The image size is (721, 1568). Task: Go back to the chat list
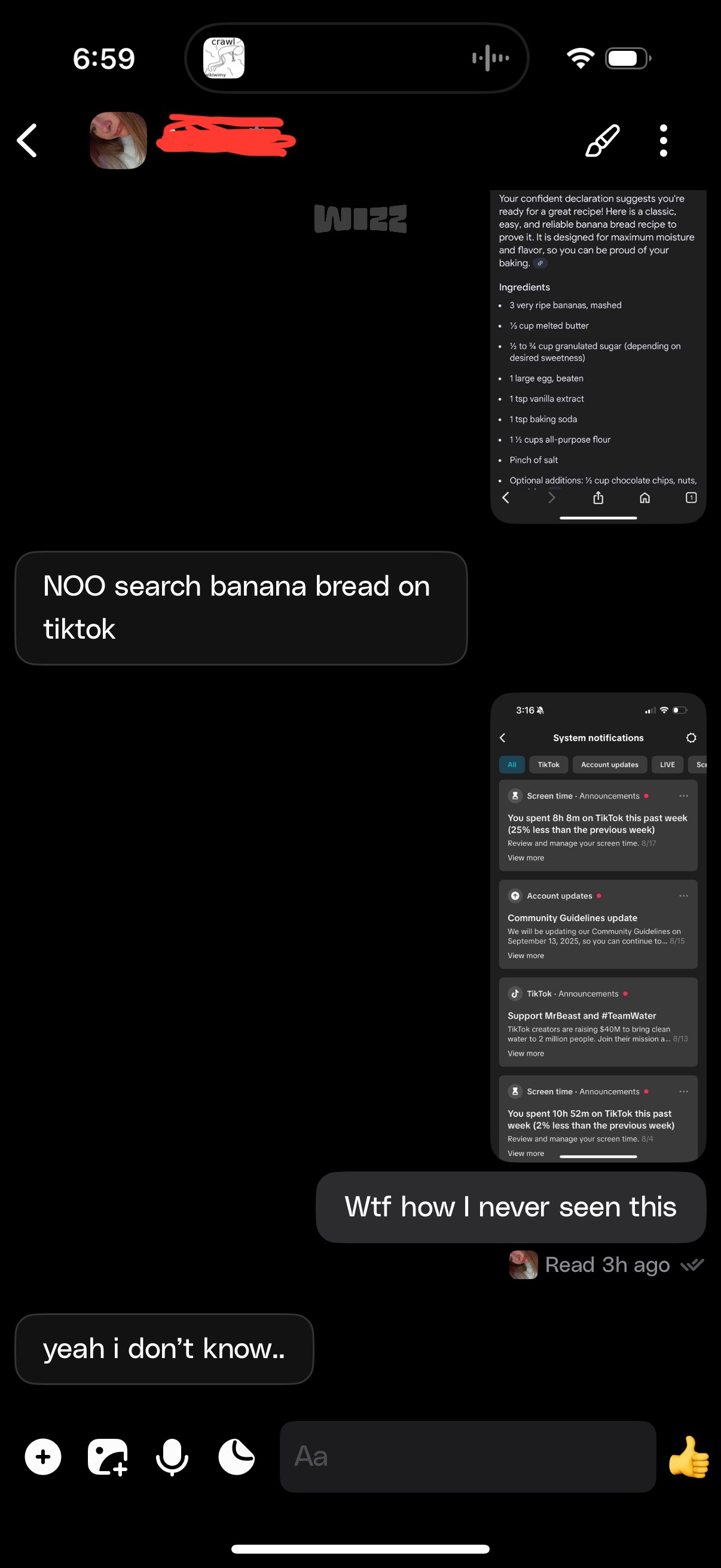pos(28,141)
